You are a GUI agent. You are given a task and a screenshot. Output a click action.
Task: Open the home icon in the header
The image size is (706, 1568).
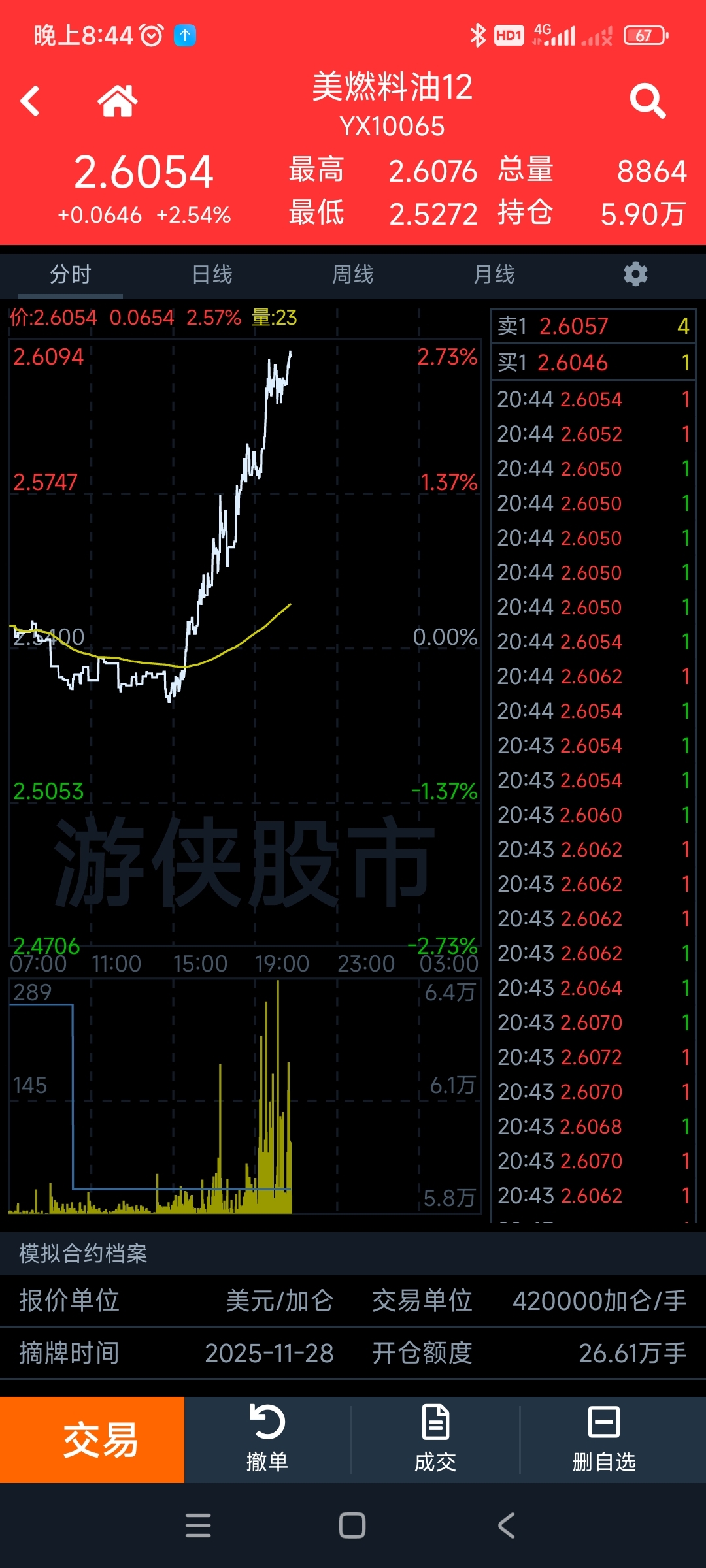[118, 101]
